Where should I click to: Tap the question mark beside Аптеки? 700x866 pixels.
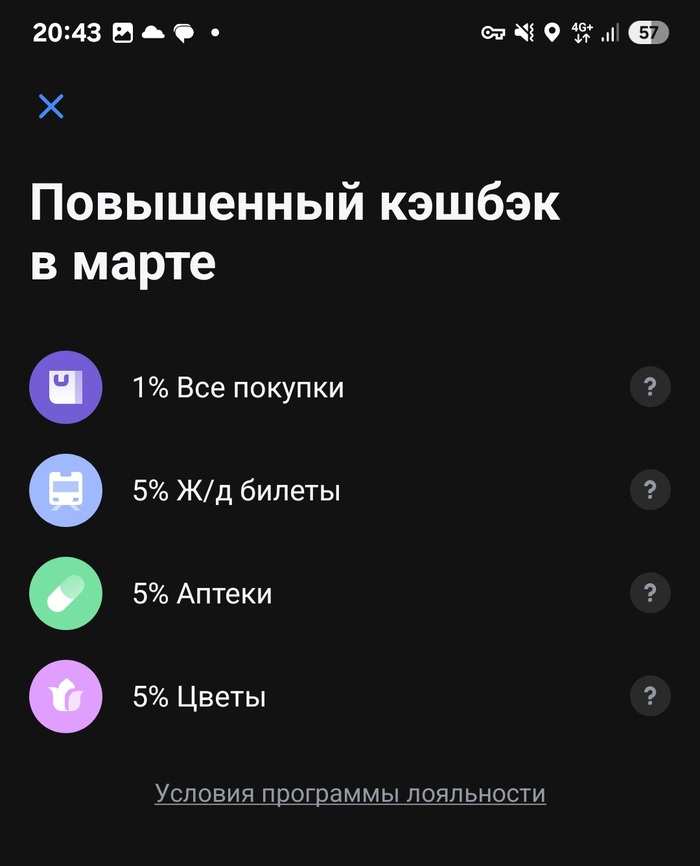(x=650, y=593)
